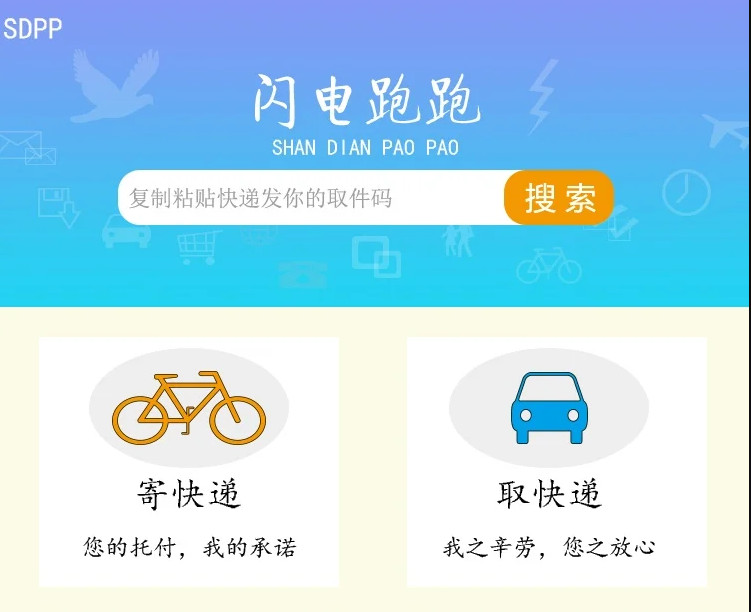
Task: Open the 取快递 pick up parcel card
Action: (556, 461)
